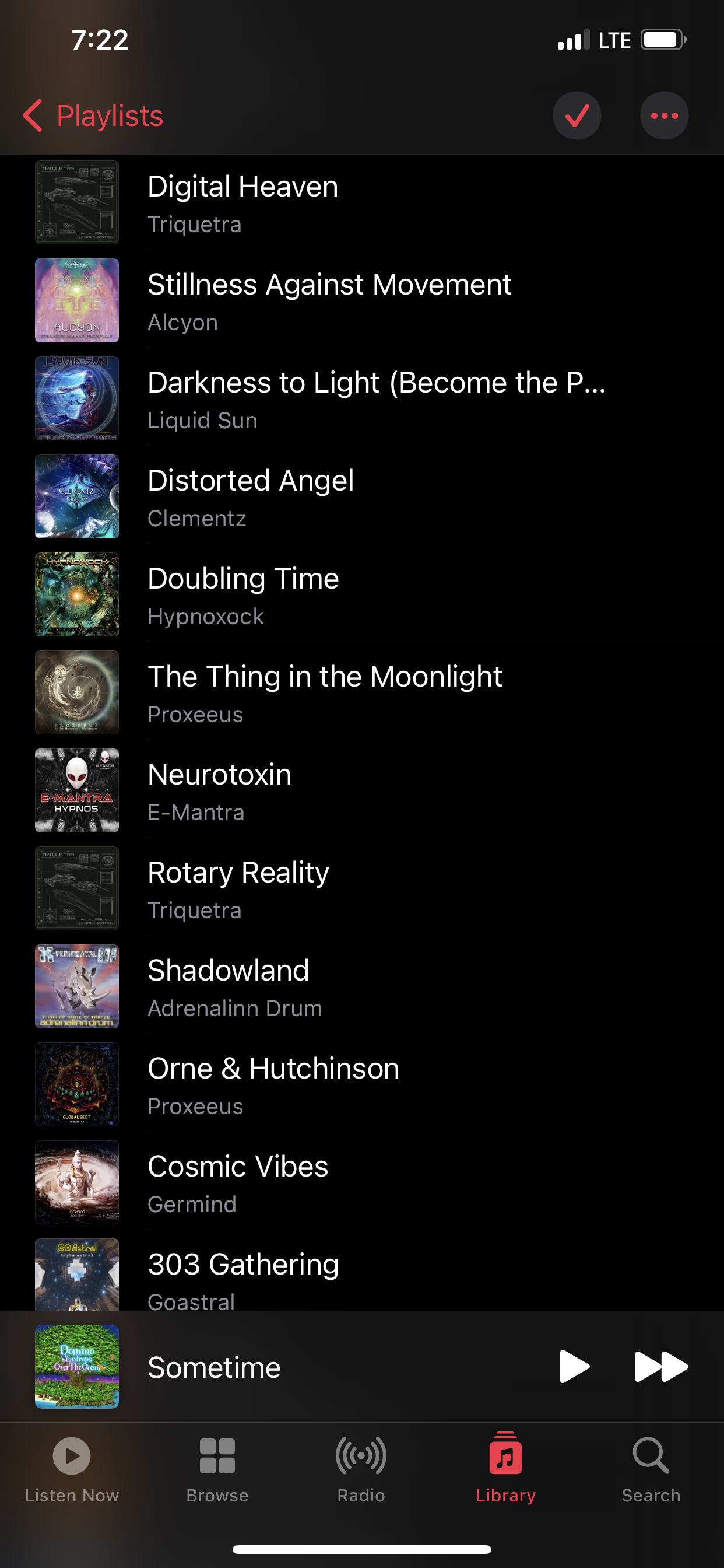Screen dimensions: 724x1568
Task: Switch to the Listen Now tab
Action: 72,1468
